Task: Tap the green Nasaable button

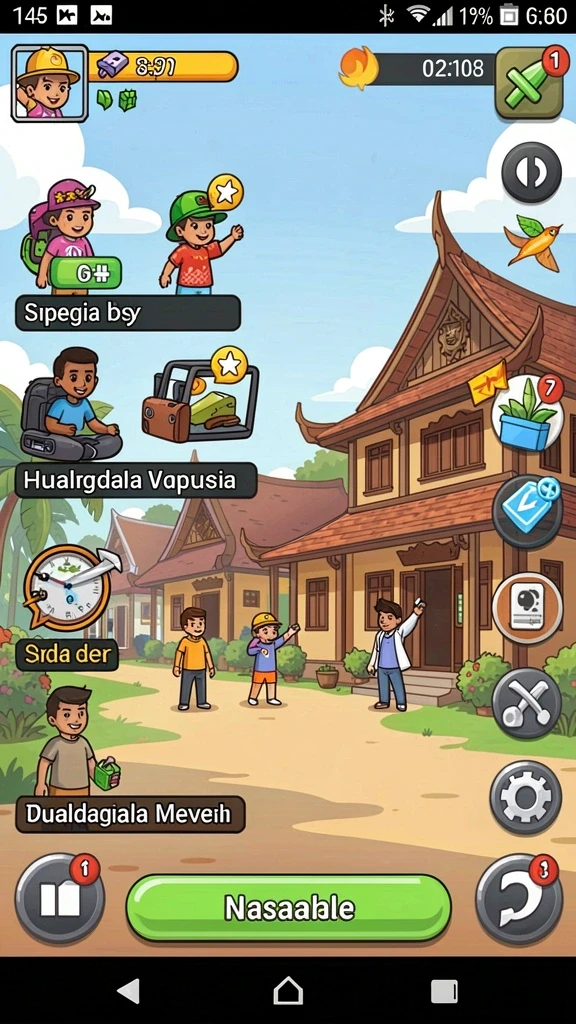Action: 288,907
